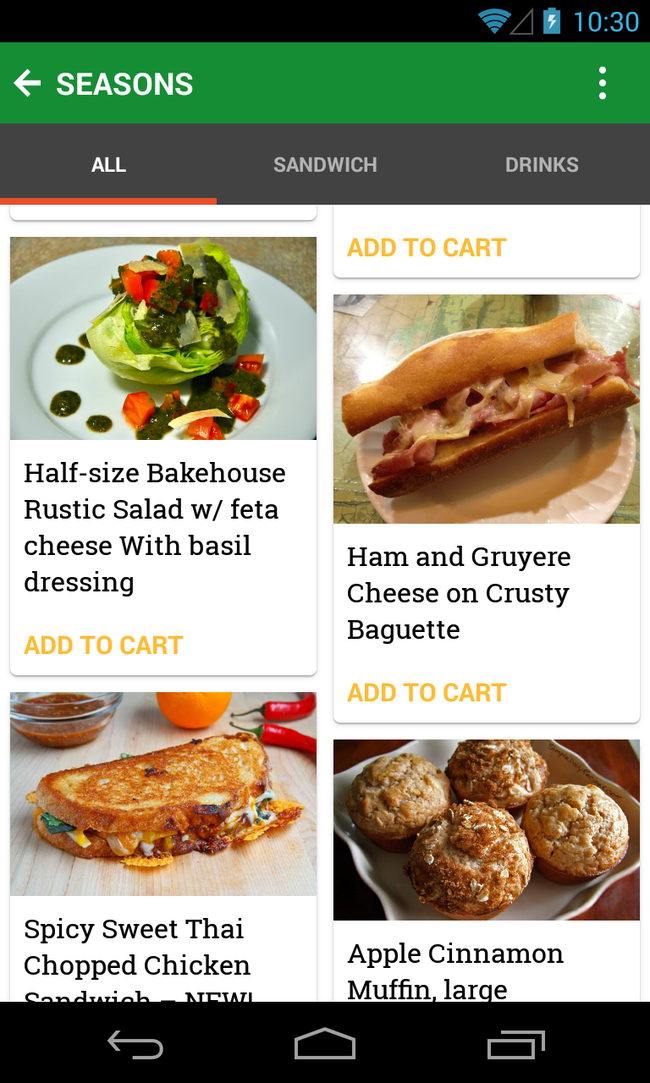Image resolution: width=650 pixels, height=1083 pixels.
Task: Select the All tab
Action: [x=108, y=165]
